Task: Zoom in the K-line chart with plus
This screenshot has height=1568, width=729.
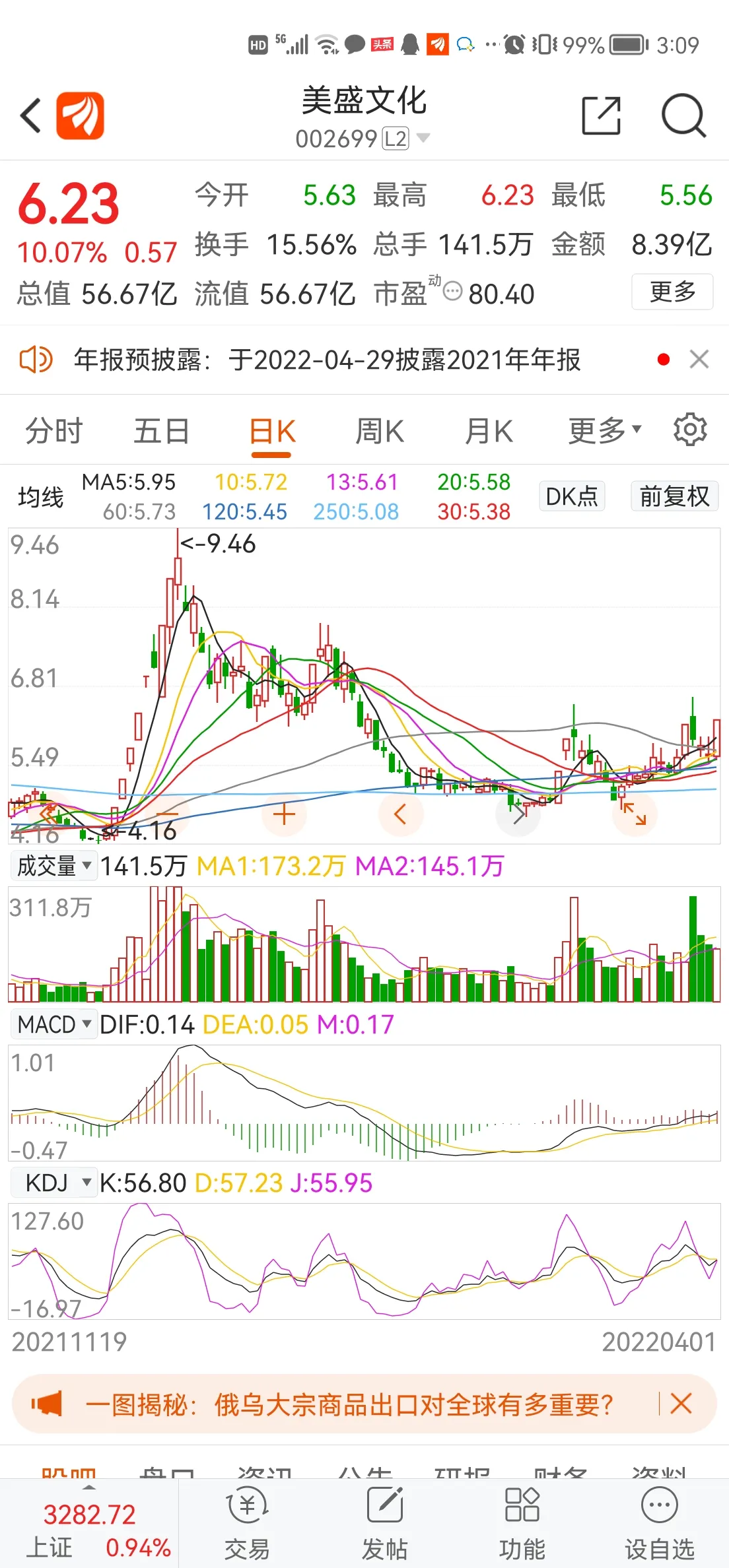Action: 284,814
